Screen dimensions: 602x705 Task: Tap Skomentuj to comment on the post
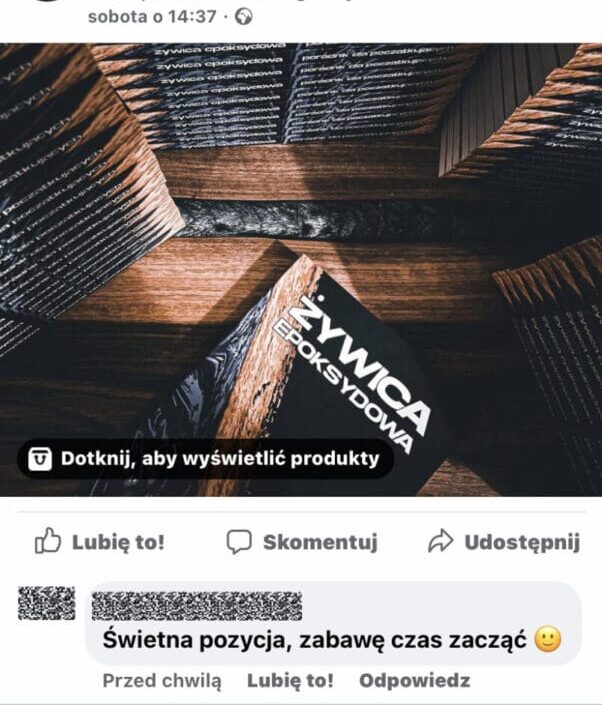(x=302, y=542)
